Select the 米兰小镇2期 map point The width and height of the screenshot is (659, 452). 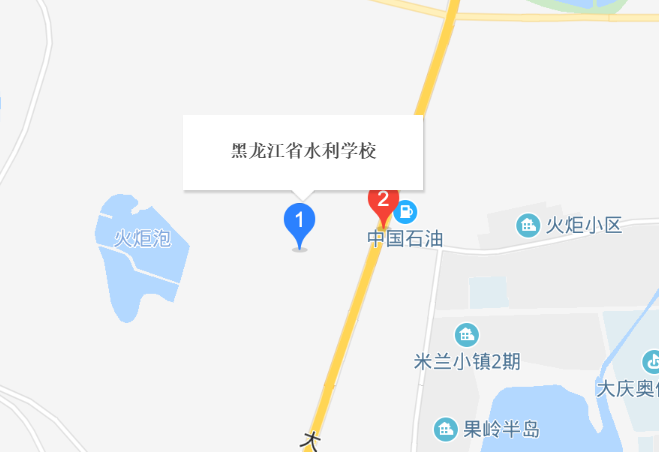(x=466, y=335)
